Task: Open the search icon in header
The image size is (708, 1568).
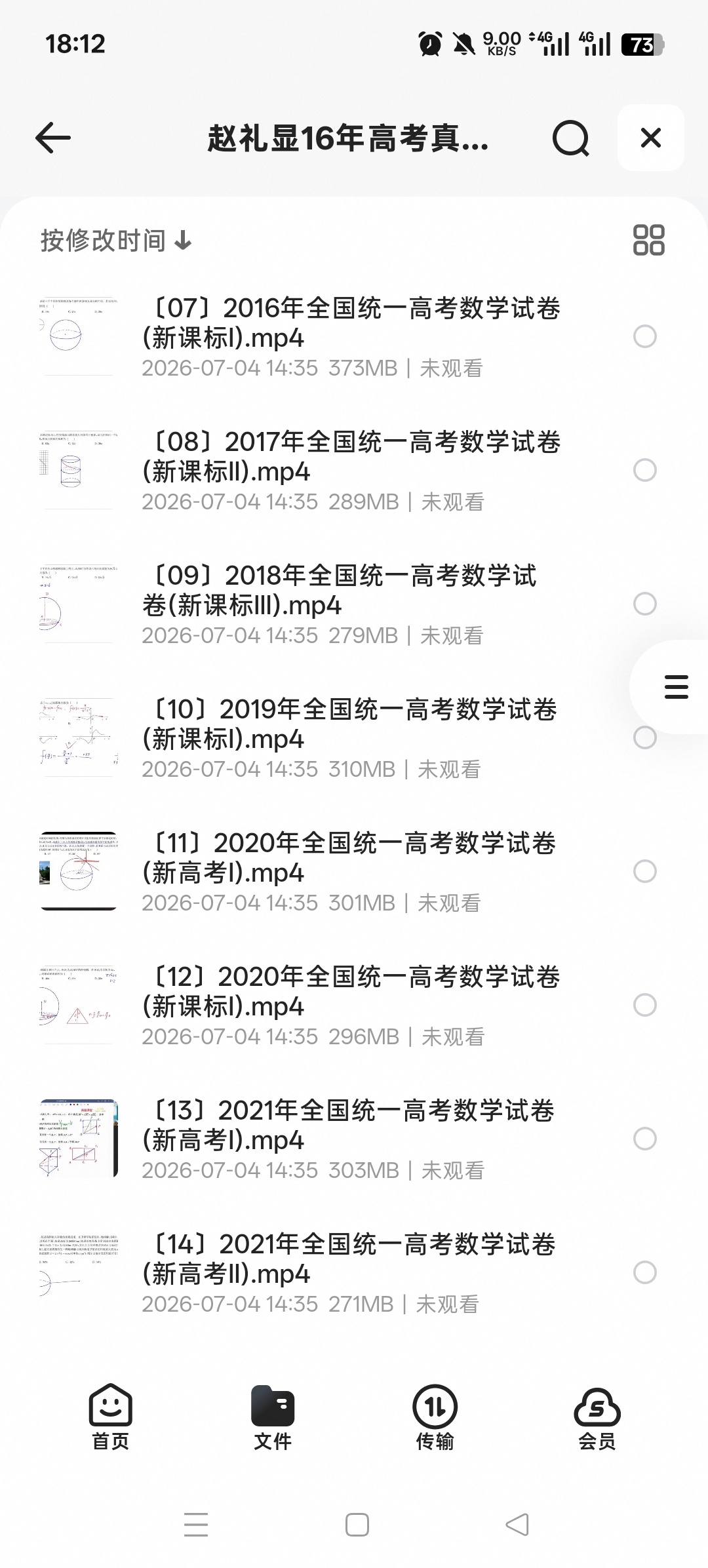Action: click(570, 138)
